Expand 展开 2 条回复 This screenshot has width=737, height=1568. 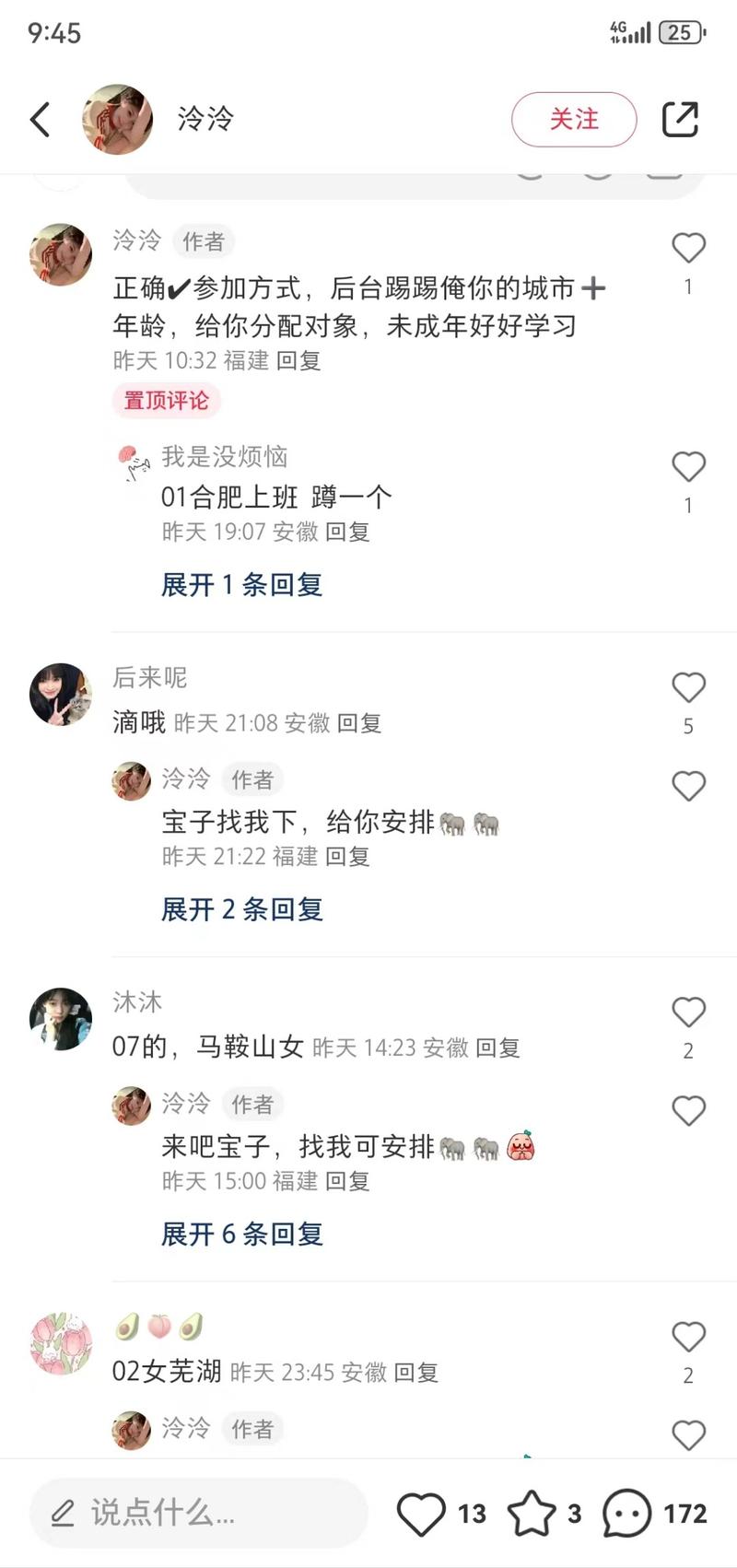(241, 910)
